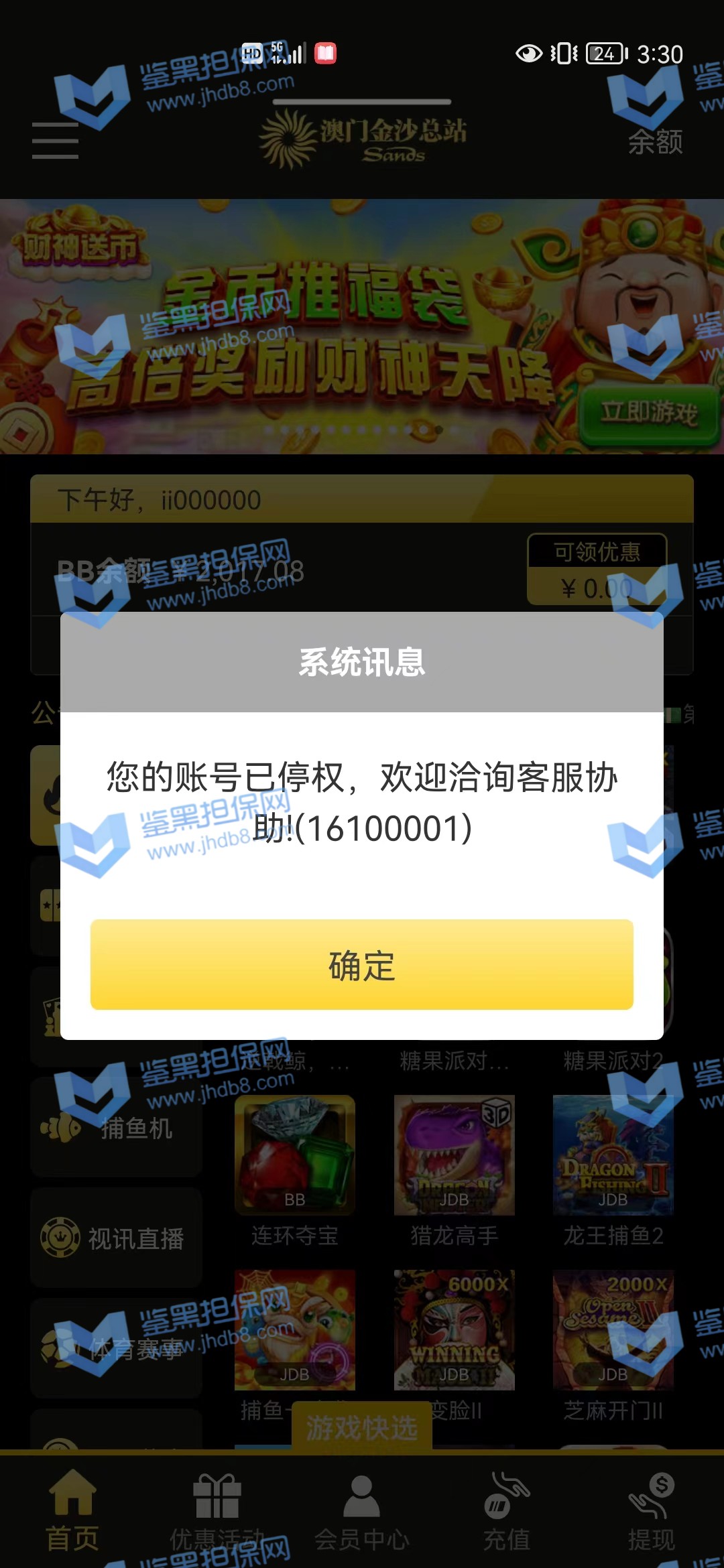Open the 游戏快选 quick game picker
Screen dimensions: 724x1568
click(362, 1427)
